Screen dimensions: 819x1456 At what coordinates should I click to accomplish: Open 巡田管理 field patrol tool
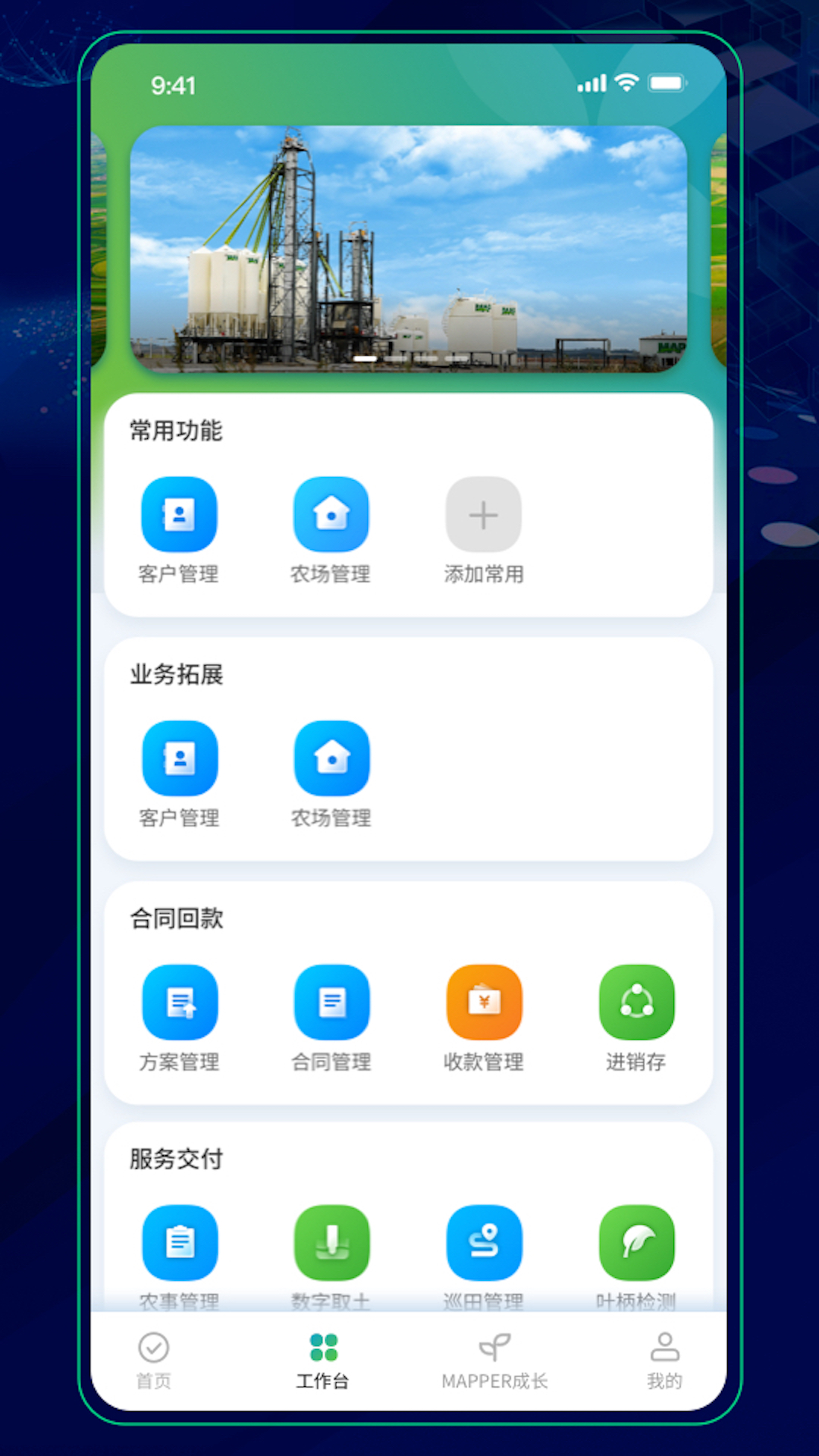pos(484,1242)
